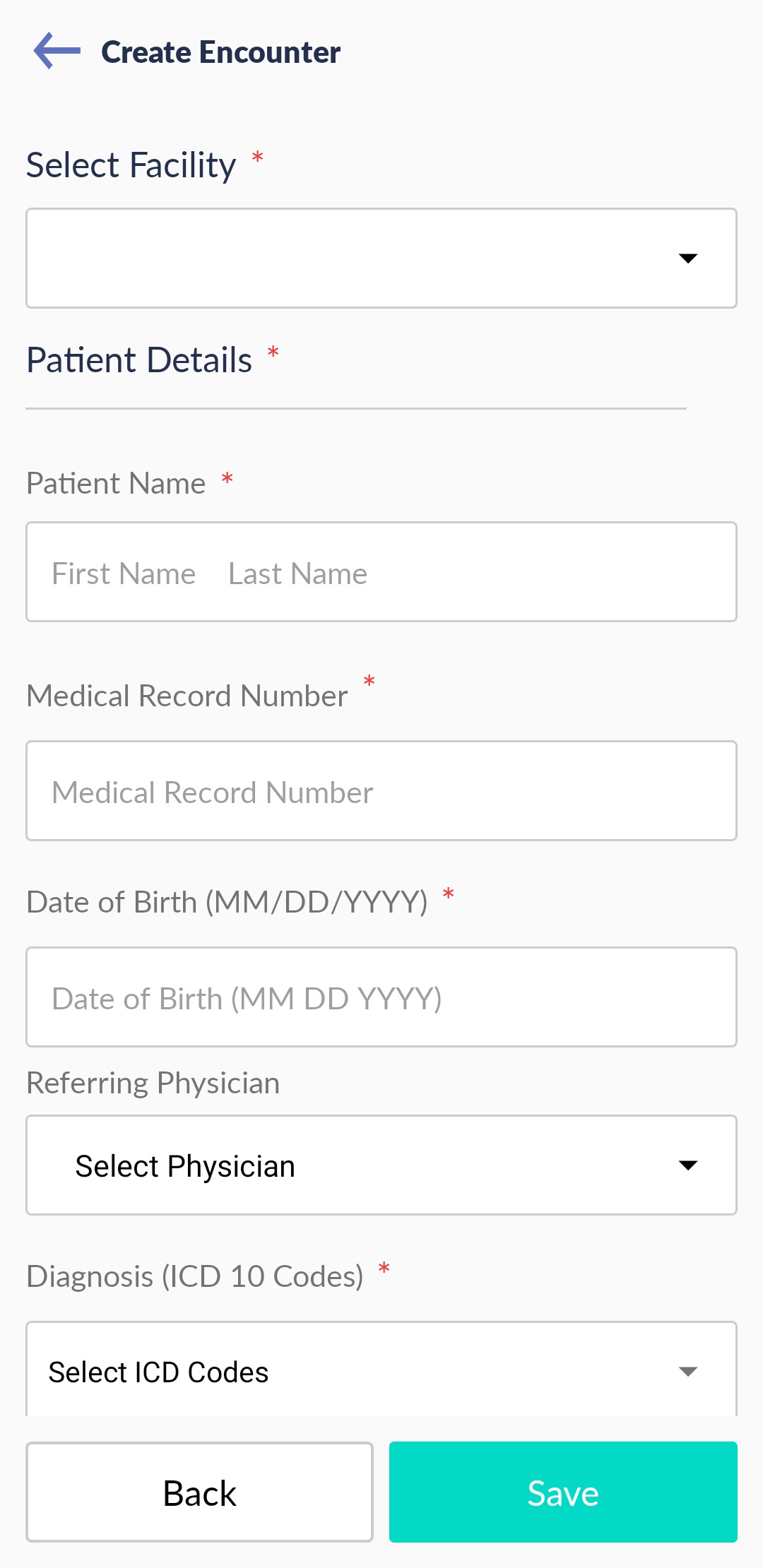Focus the First Name input field
Viewport: 763px width, 1568px height.
click(123, 573)
